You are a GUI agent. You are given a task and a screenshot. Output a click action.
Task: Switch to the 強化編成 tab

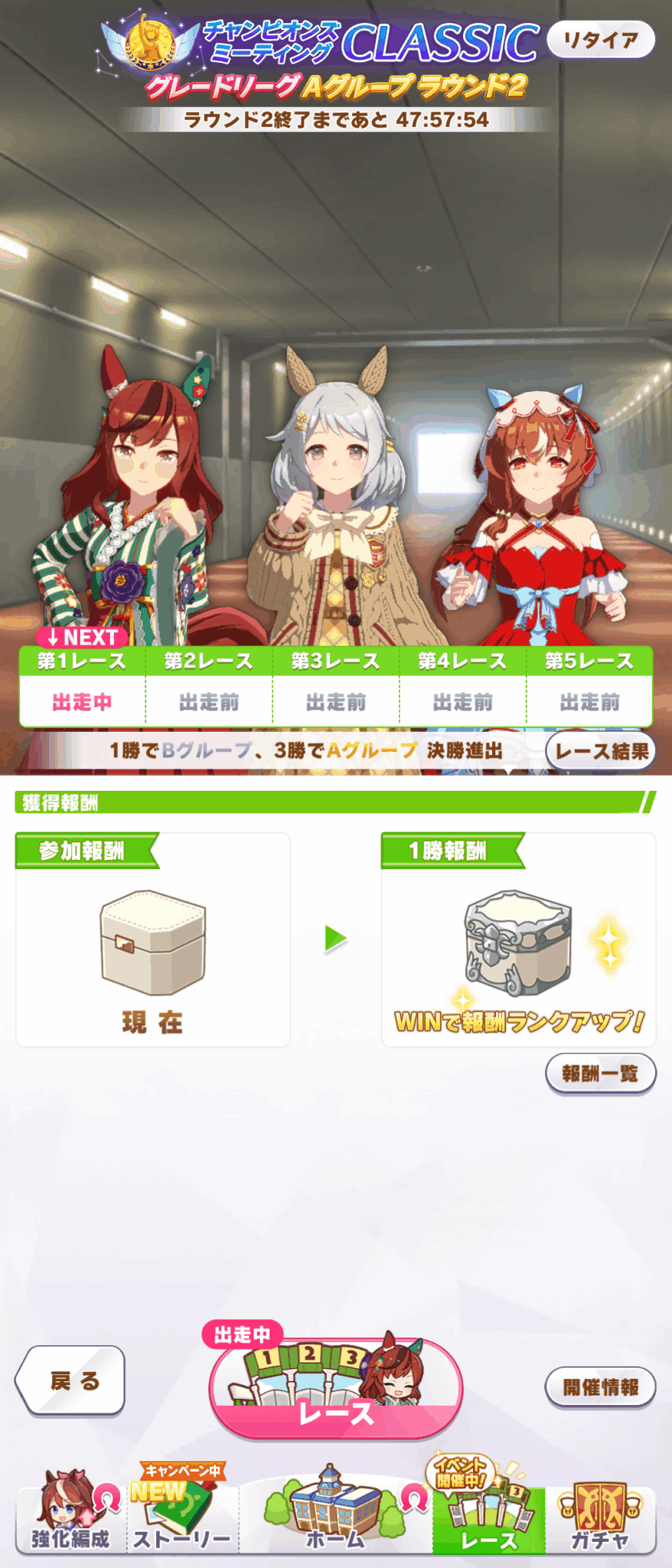click(70, 1516)
